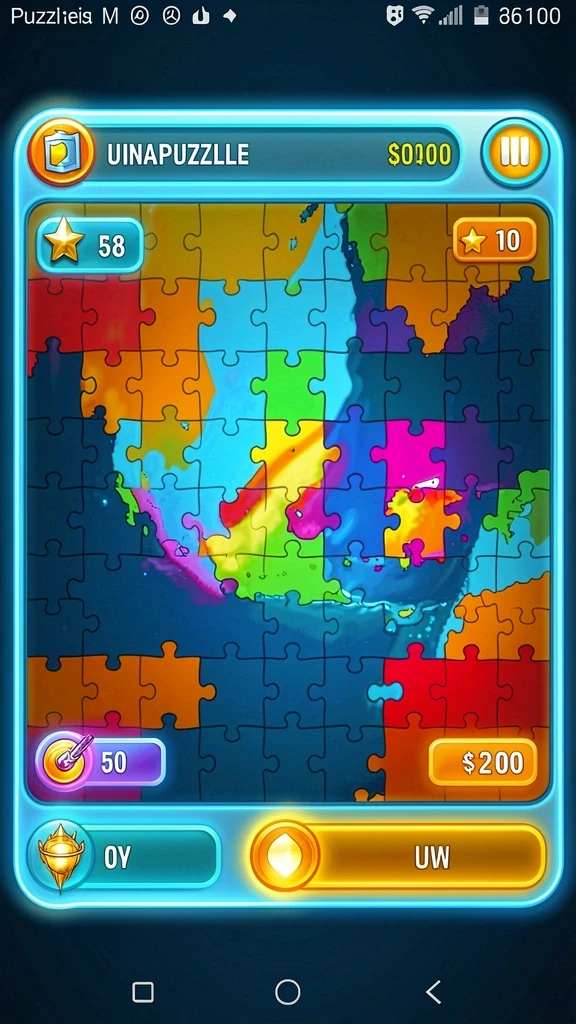Screen dimensions: 576x1024
Task: Tap the orange cube icon beside UINAPUZZLLE
Action: pyautogui.click(x=61, y=152)
